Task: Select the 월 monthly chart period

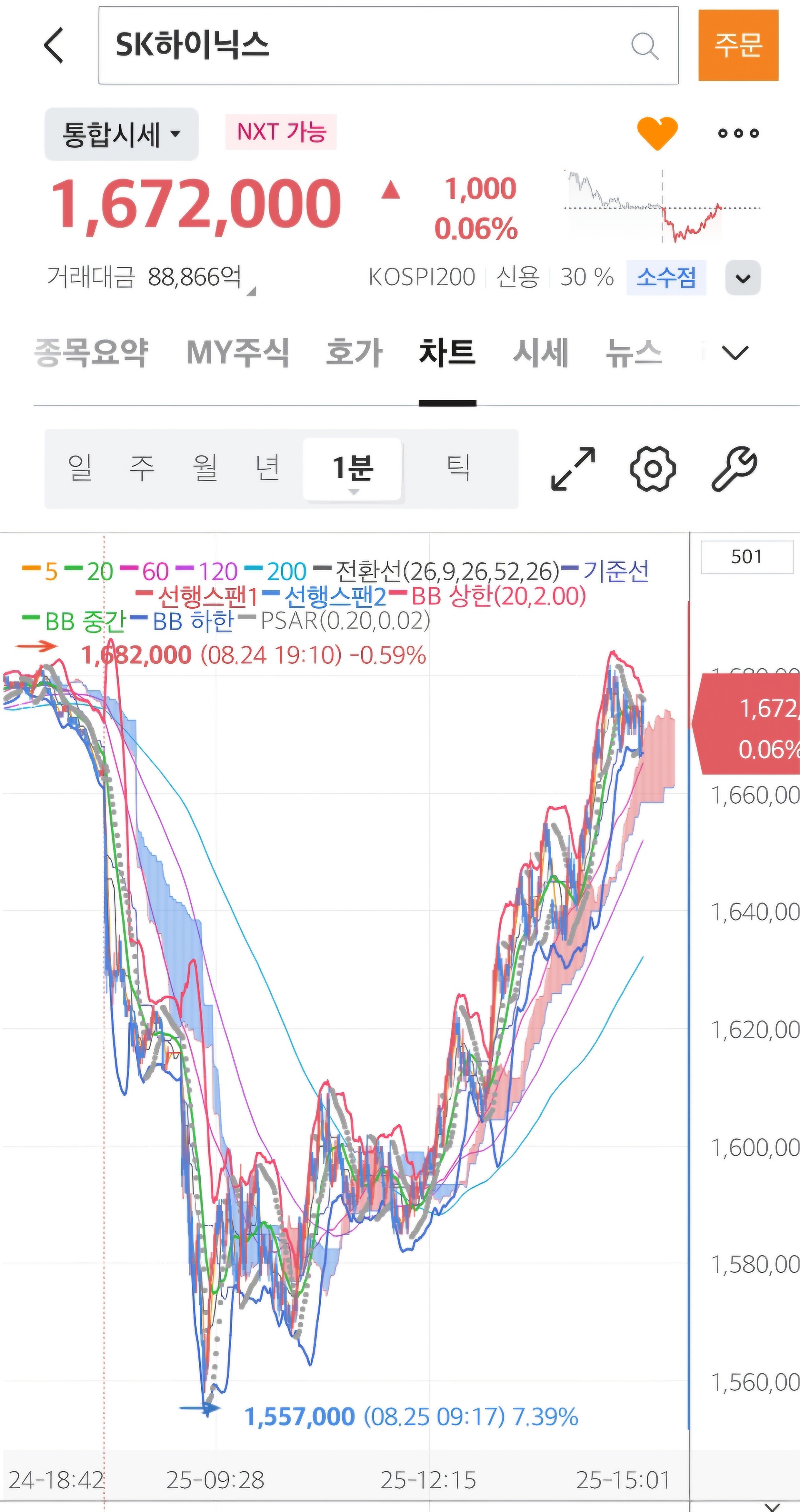Action: point(205,468)
